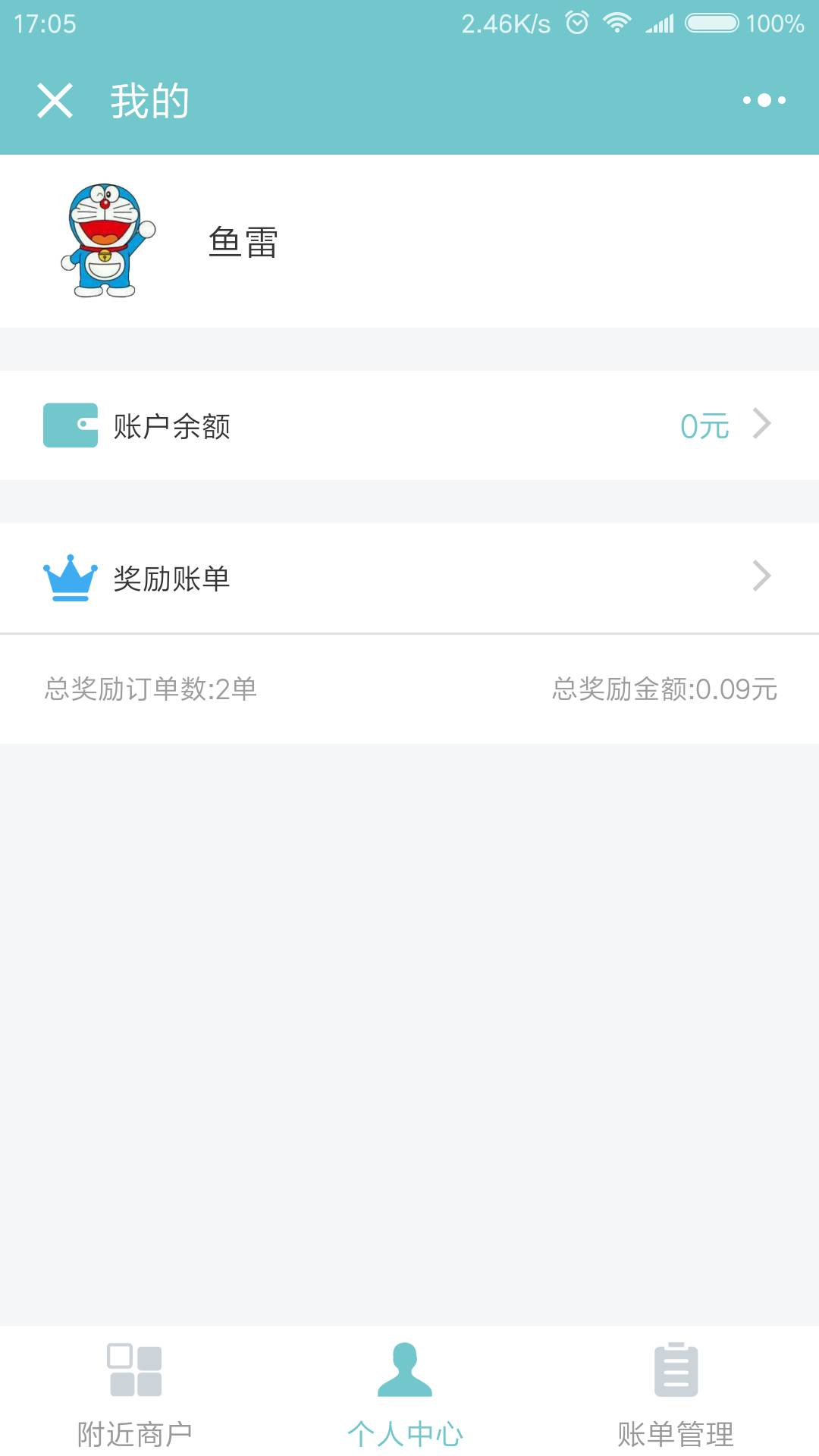The height and width of the screenshot is (1456, 819).
Task: Close the 我的 page with X
Action: pyautogui.click(x=55, y=101)
